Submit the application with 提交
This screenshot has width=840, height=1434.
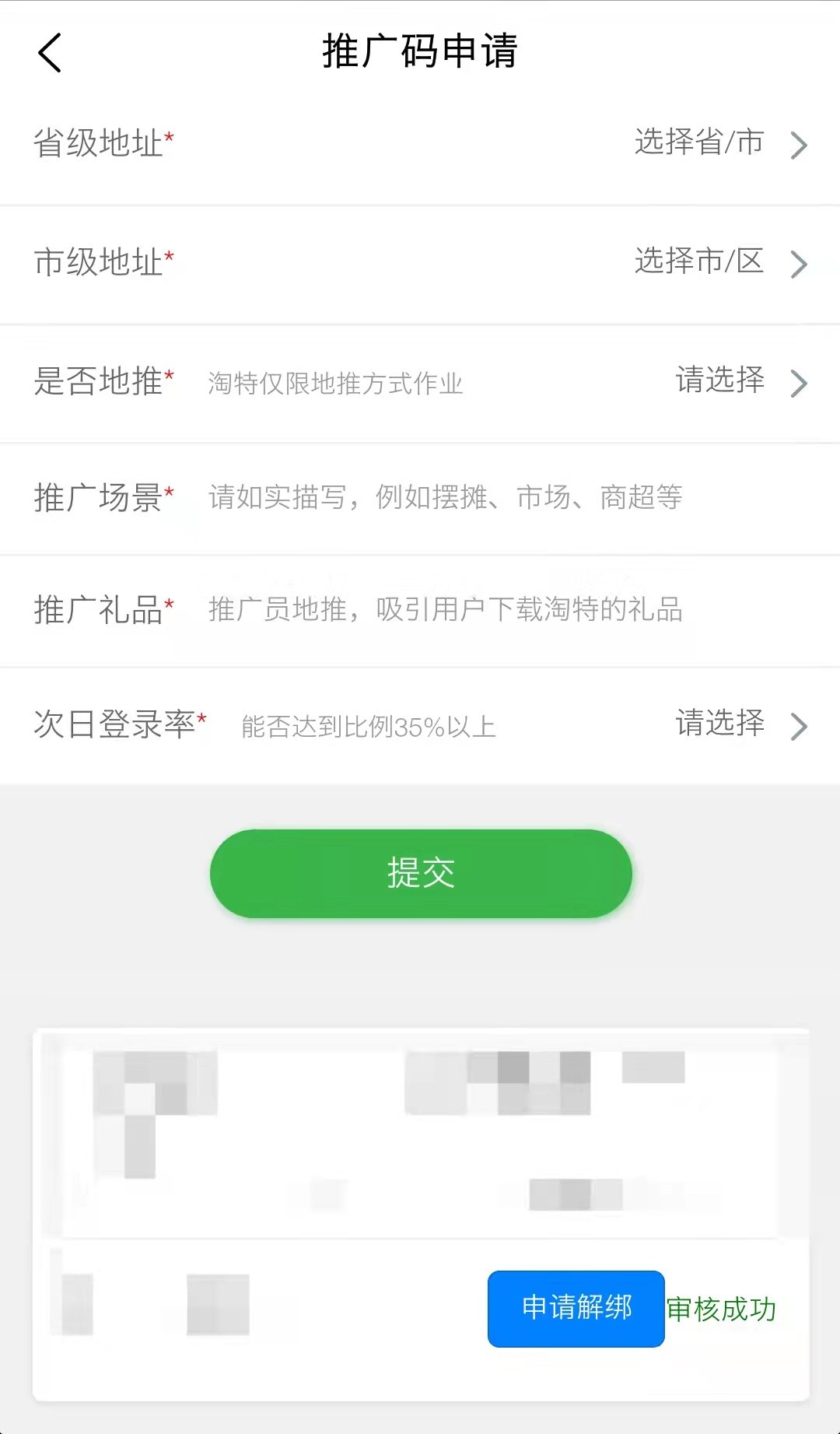coord(421,873)
